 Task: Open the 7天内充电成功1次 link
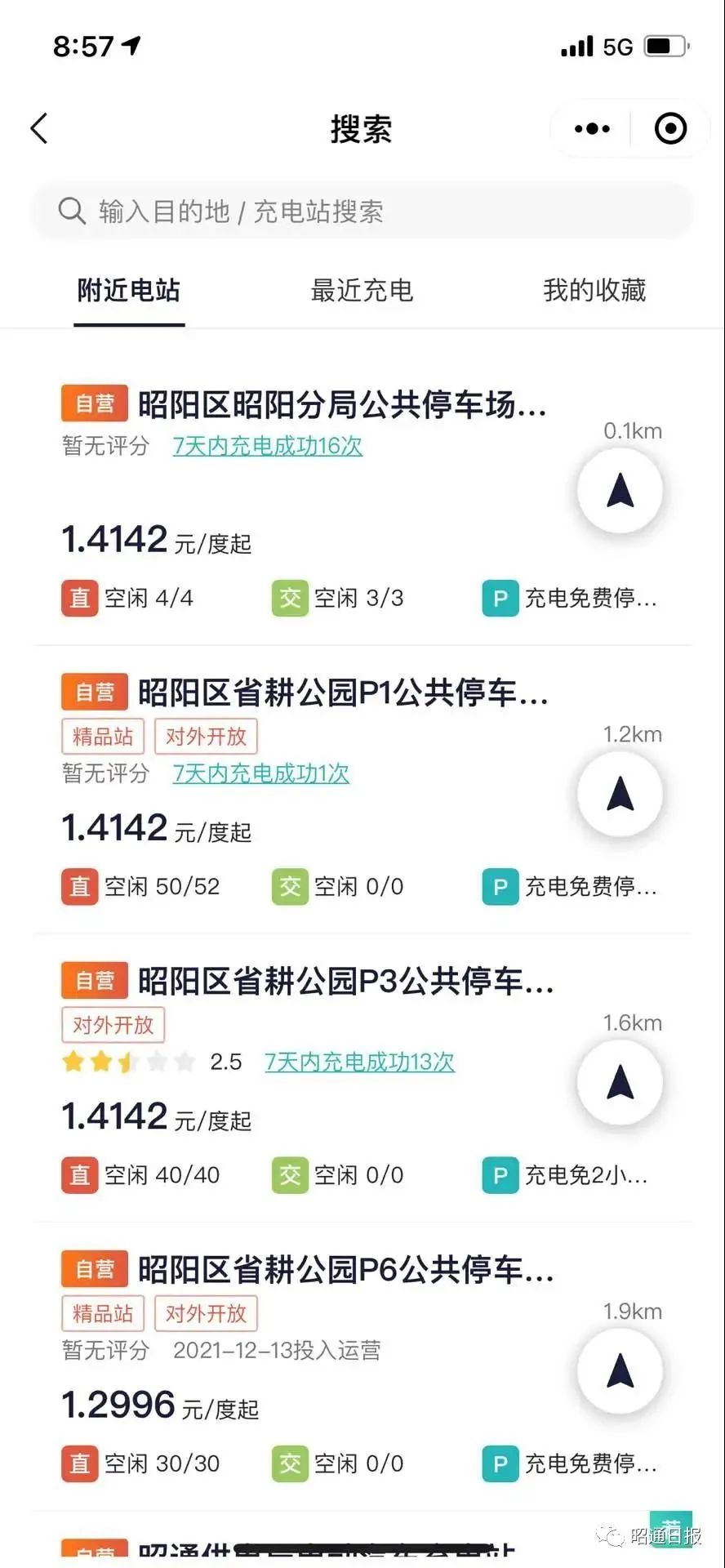[261, 773]
